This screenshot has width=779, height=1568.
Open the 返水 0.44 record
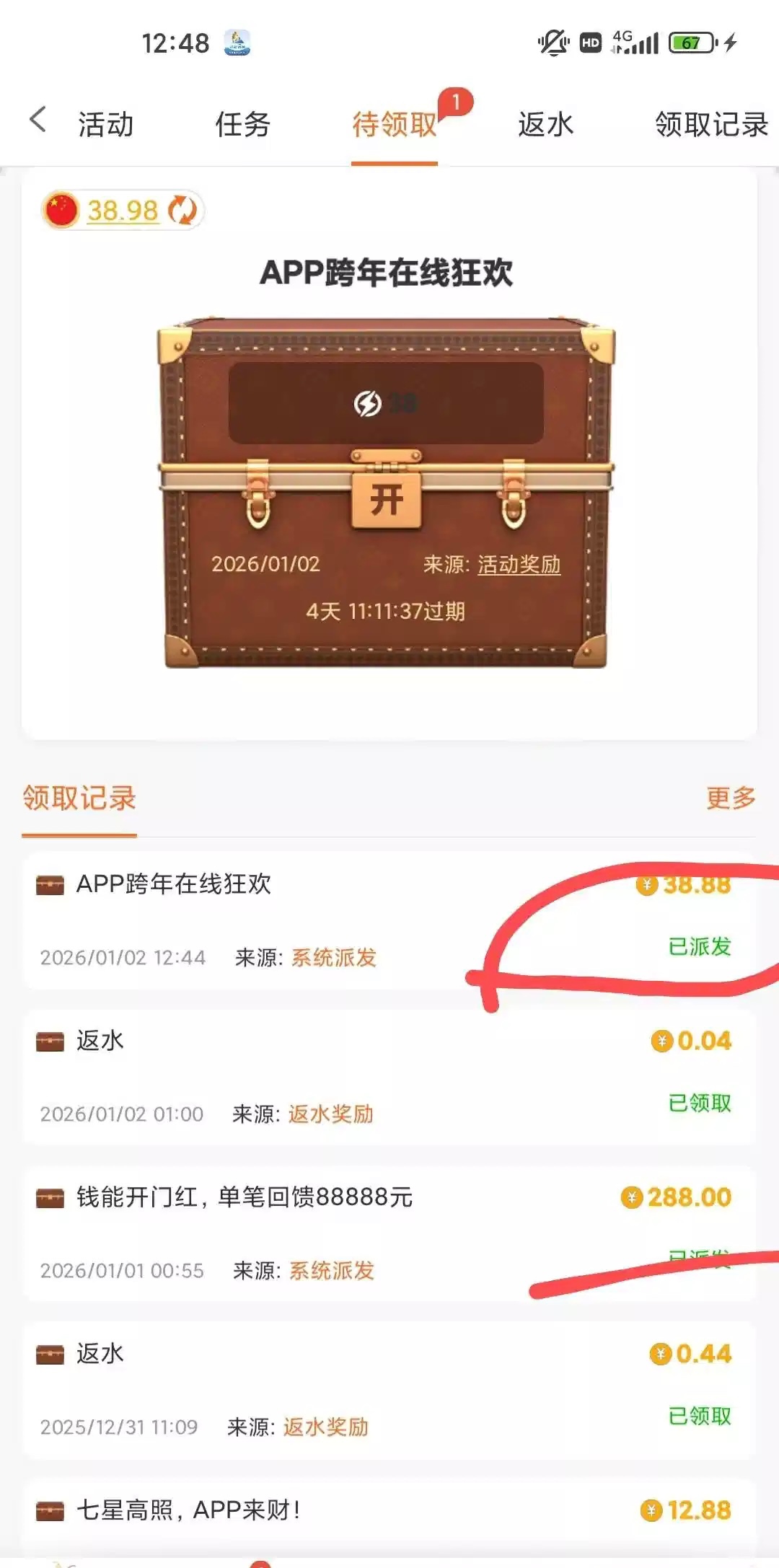pyautogui.click(x=389, y=1389)
